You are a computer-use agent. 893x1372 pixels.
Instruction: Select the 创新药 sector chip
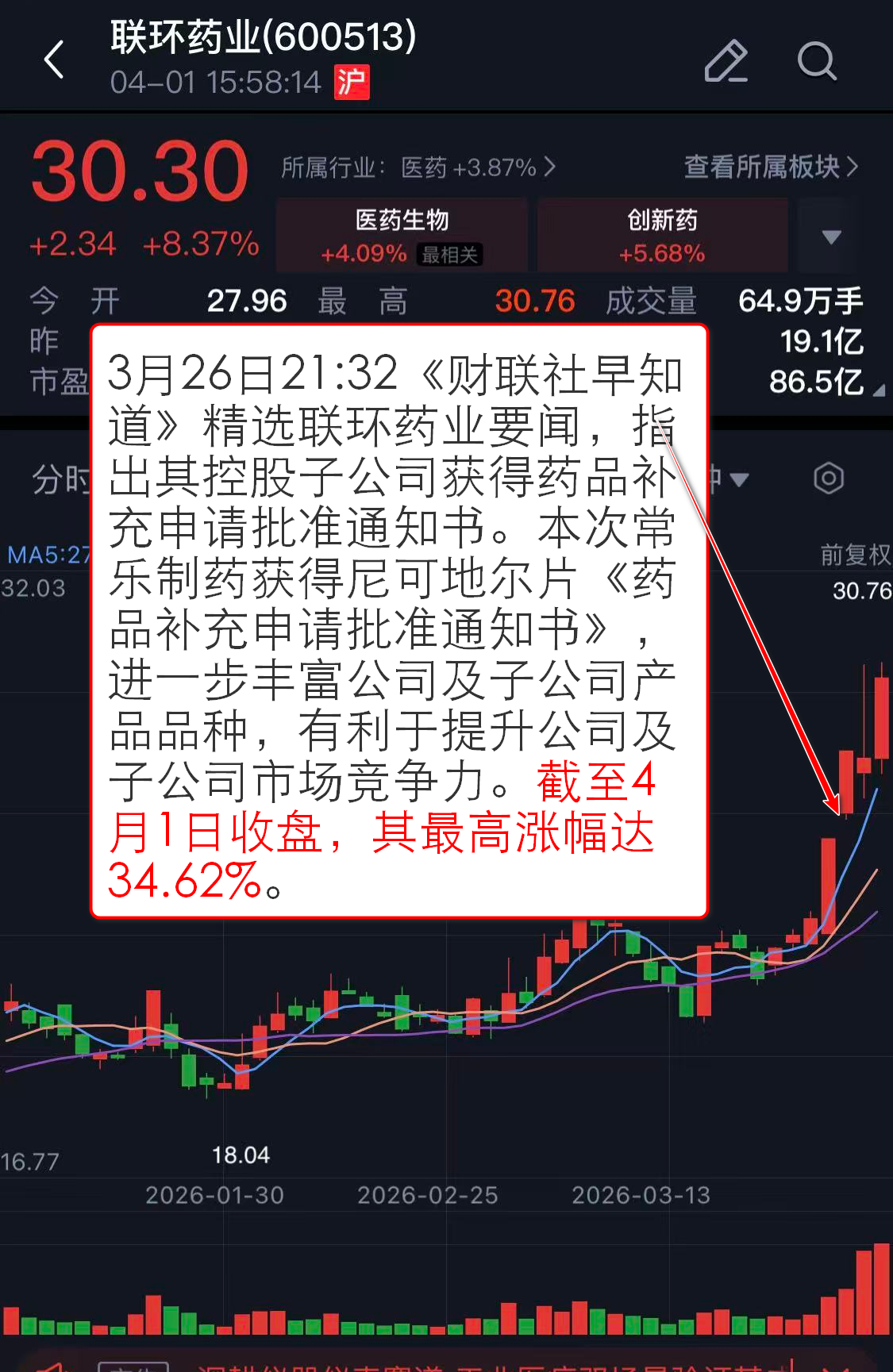(x=662, y=236)
